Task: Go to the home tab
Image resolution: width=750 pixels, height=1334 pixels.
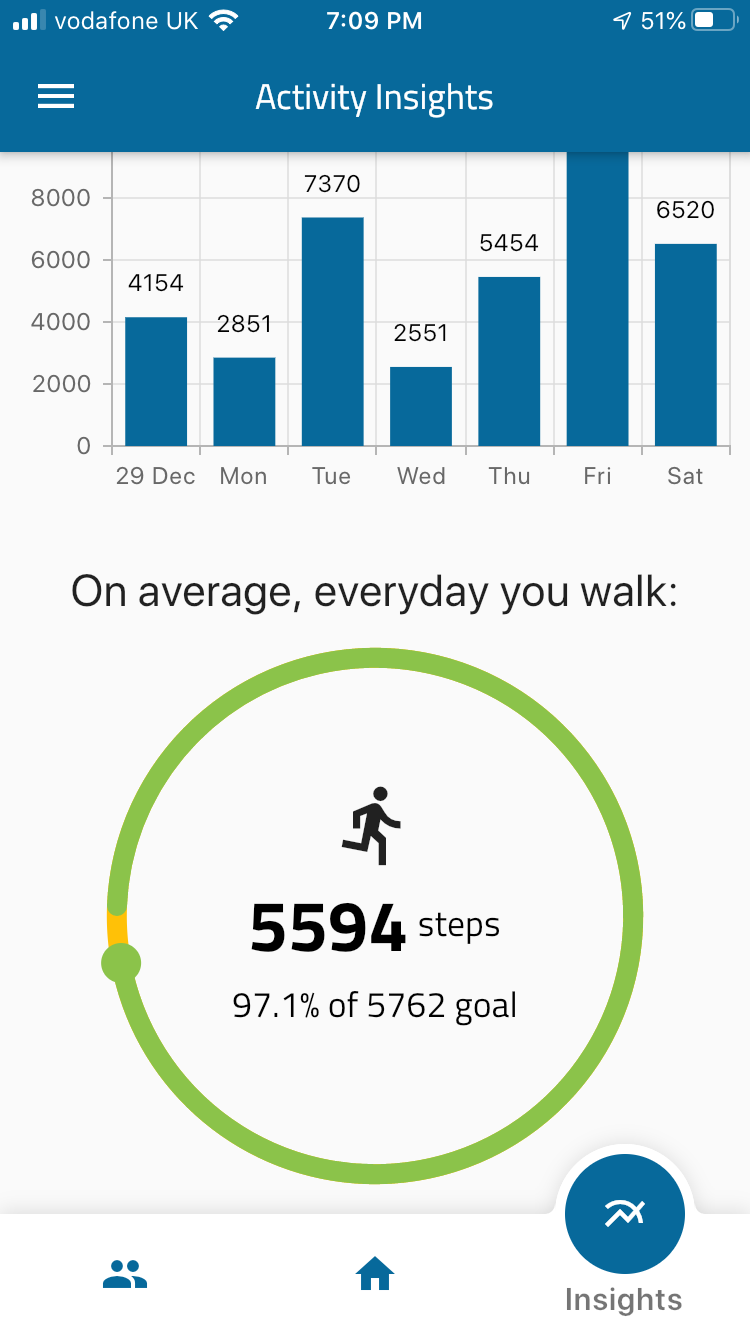Action: [x=375, y=1274]
